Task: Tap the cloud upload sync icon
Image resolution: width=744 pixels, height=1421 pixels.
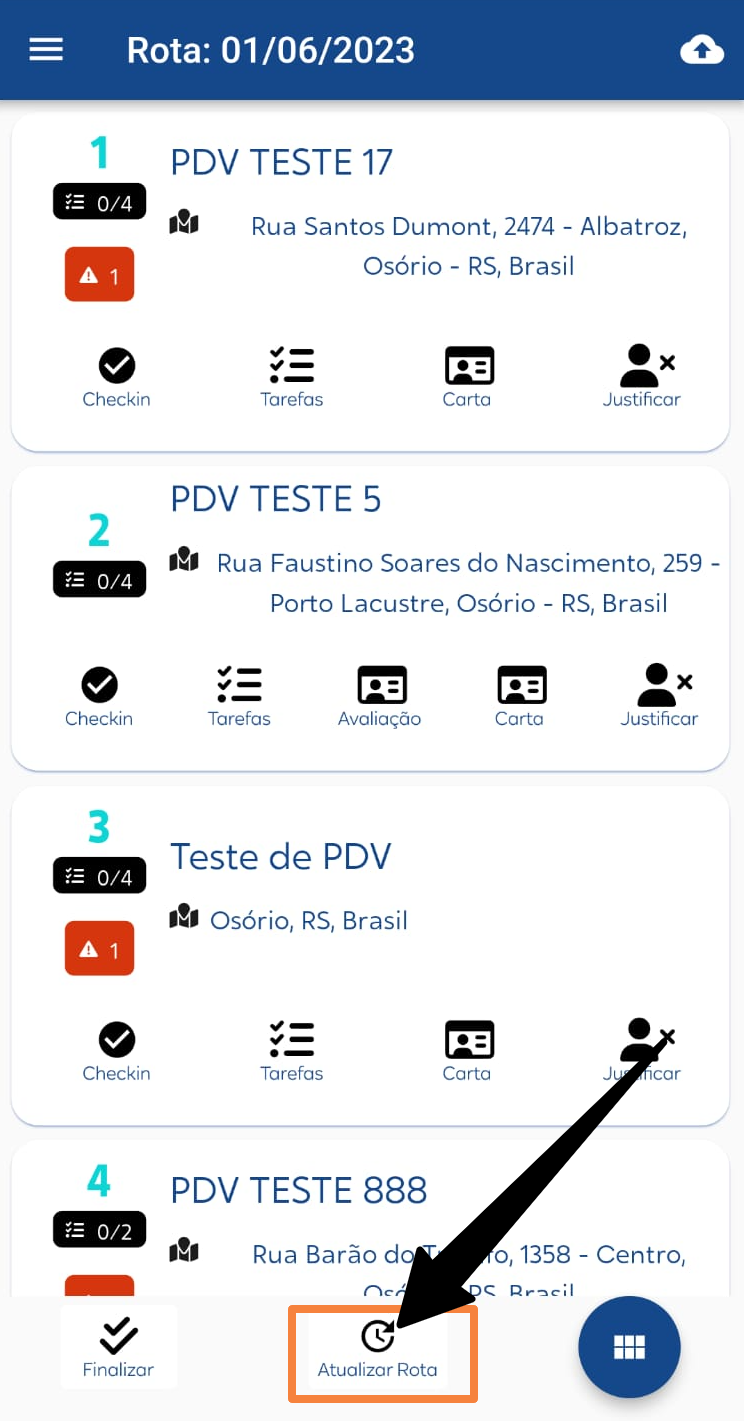Action: tap(702, 50)
